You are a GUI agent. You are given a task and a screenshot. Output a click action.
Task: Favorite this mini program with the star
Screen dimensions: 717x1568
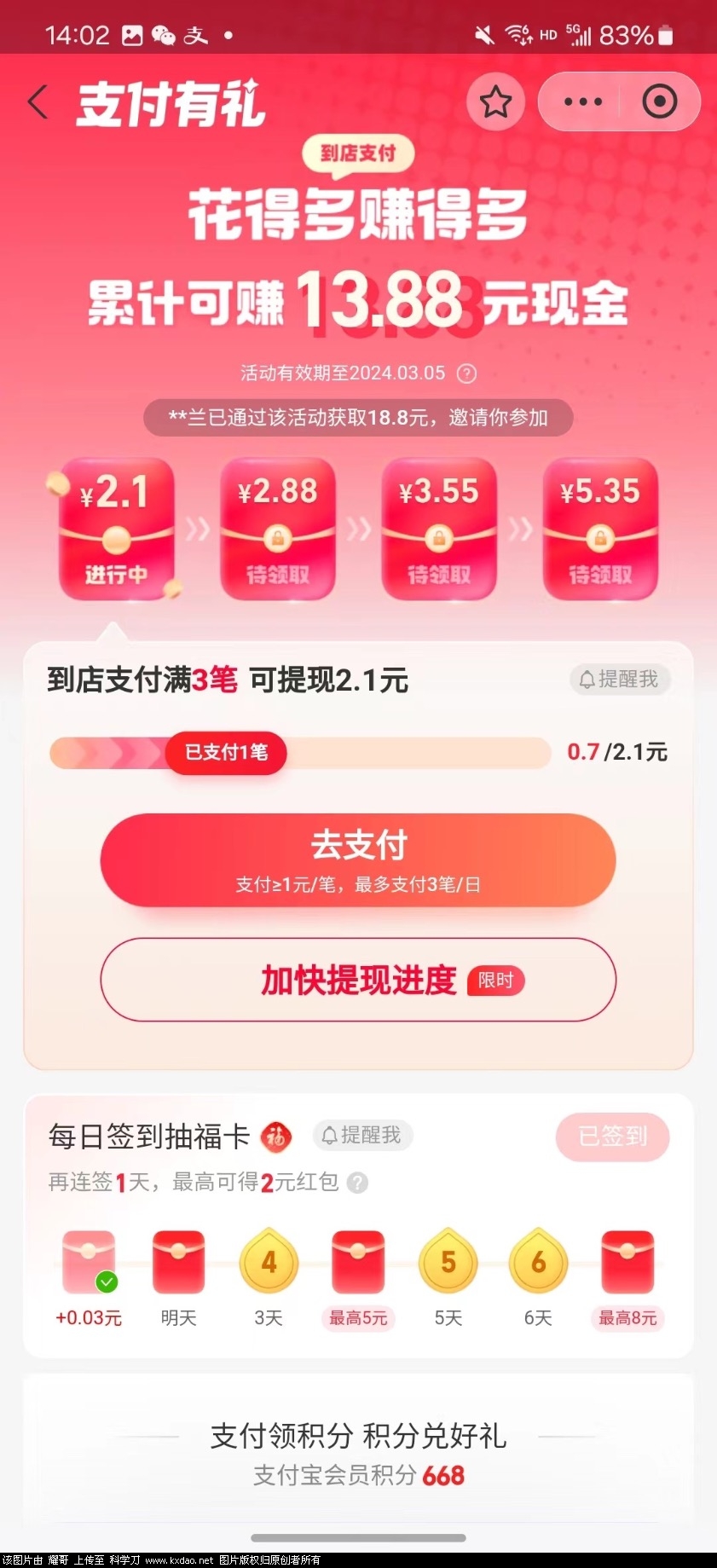pyautogui.click(x=495, y=102)
